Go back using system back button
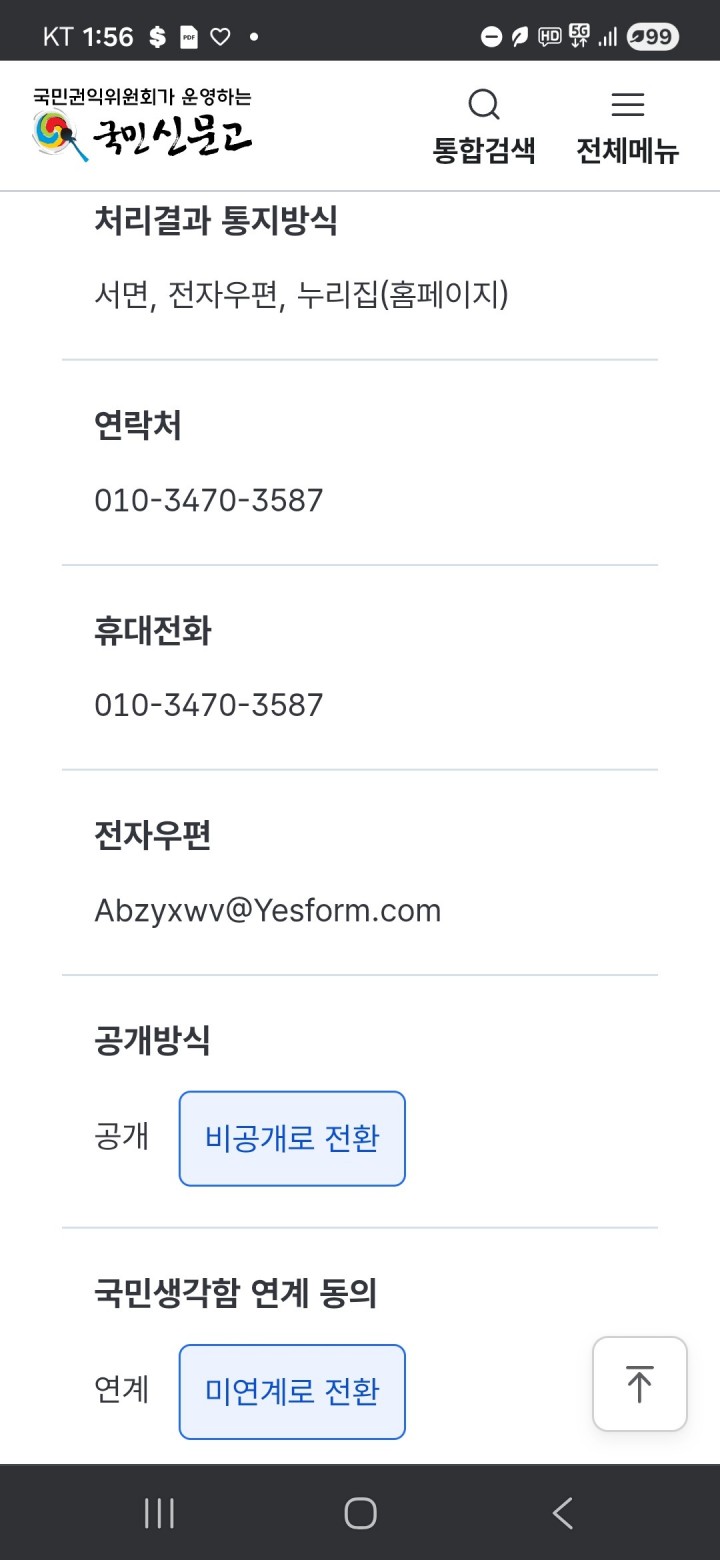This screenshot has width=720, height=1560. pyautogui.click(x=563, y=1513)
